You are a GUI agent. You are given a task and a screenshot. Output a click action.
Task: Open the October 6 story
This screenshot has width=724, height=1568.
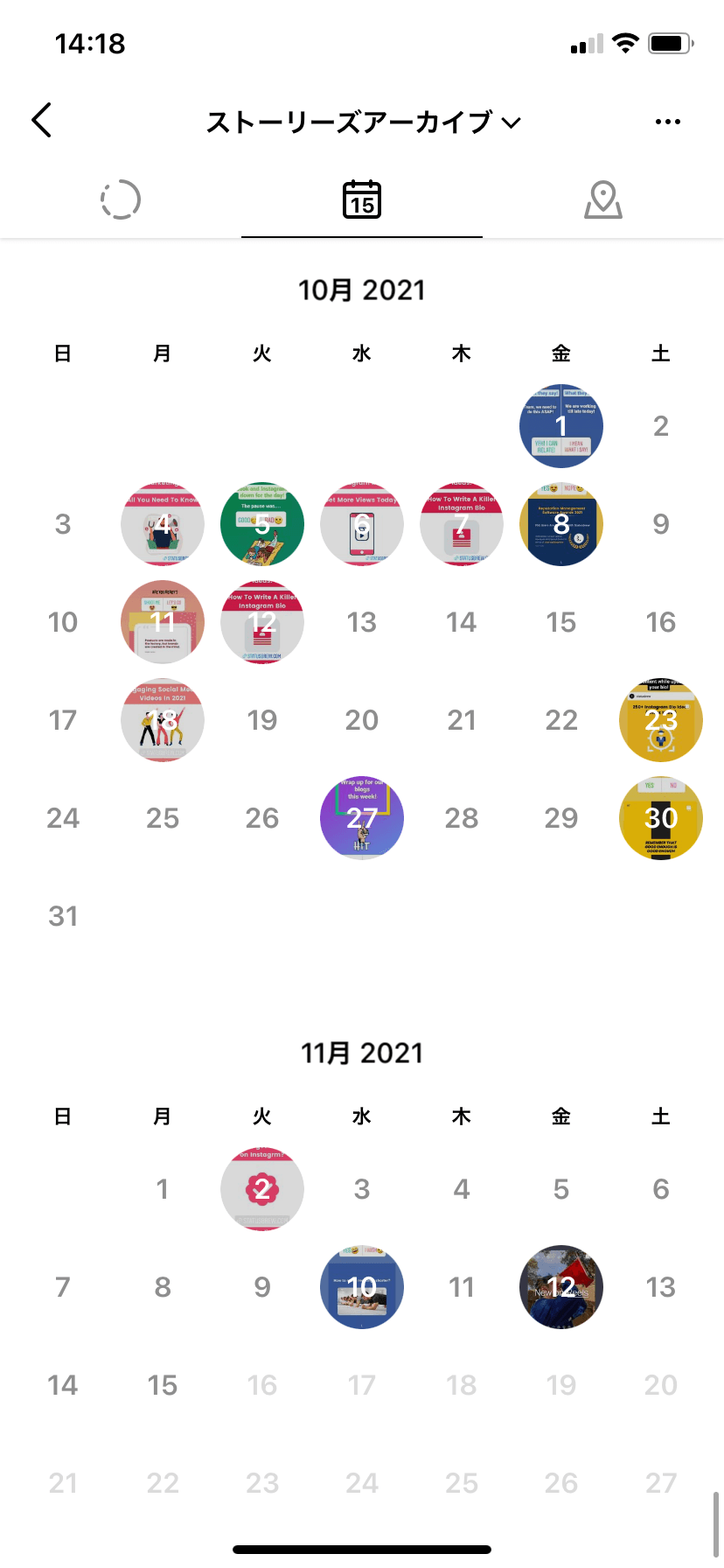[362, 524]
